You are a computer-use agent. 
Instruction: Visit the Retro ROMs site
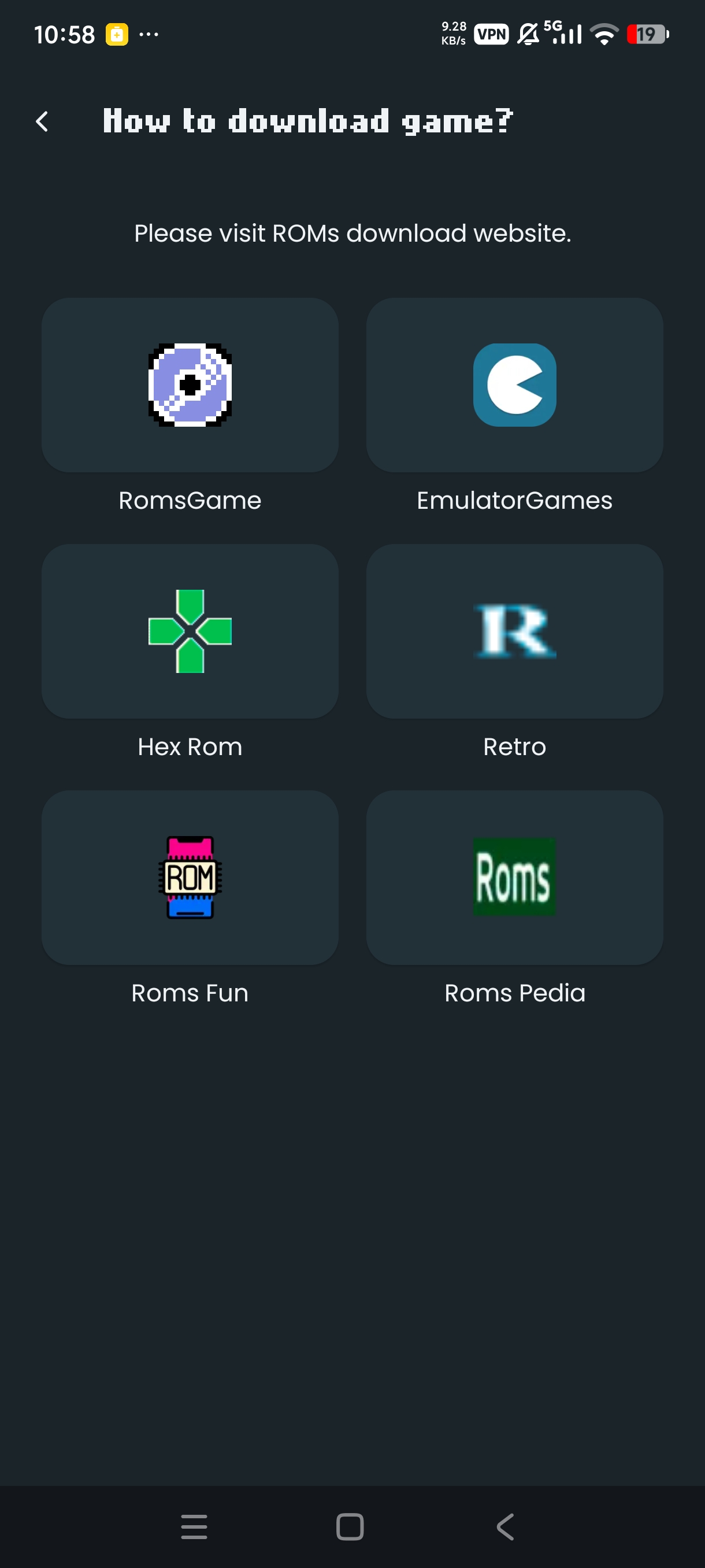coord(514,631)
